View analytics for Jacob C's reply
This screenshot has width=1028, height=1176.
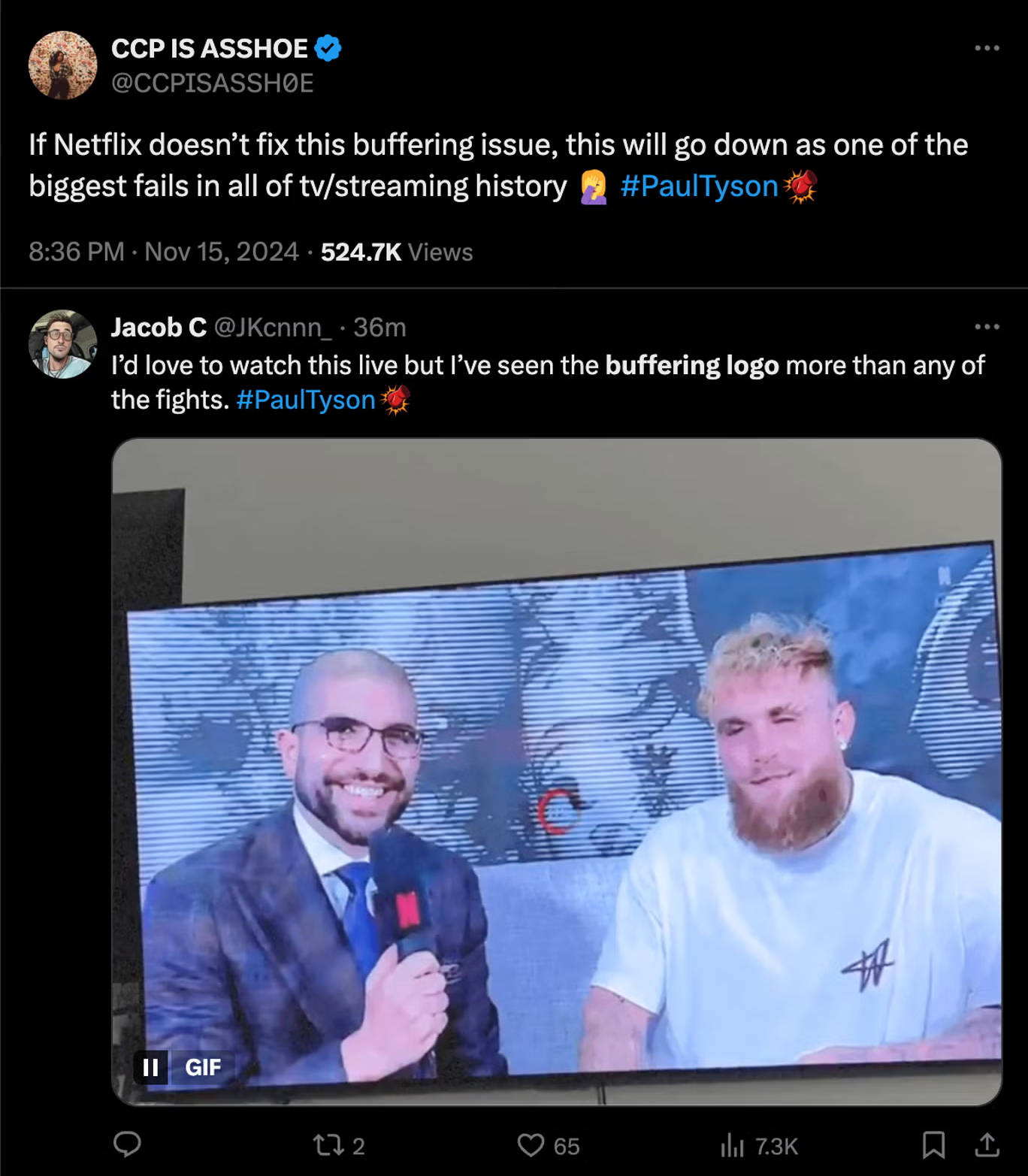(732, 1145)
